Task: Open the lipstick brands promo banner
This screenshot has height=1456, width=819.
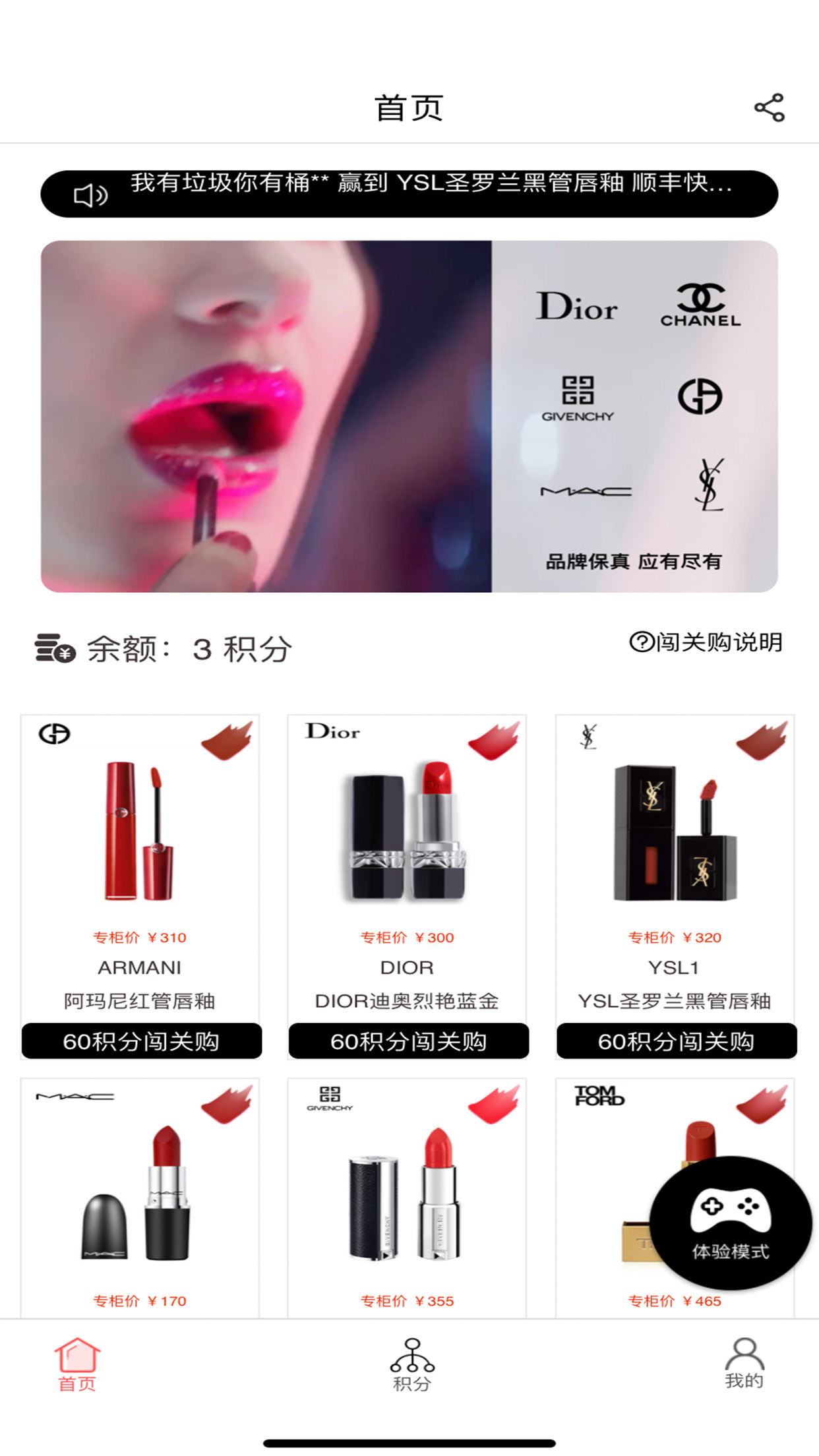Action: pyautogui.click(x=409, y=416)
